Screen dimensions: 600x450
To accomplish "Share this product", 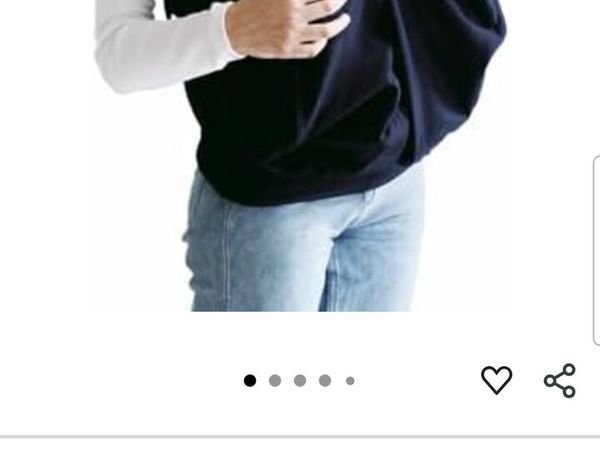I will (x=560, y=380).
